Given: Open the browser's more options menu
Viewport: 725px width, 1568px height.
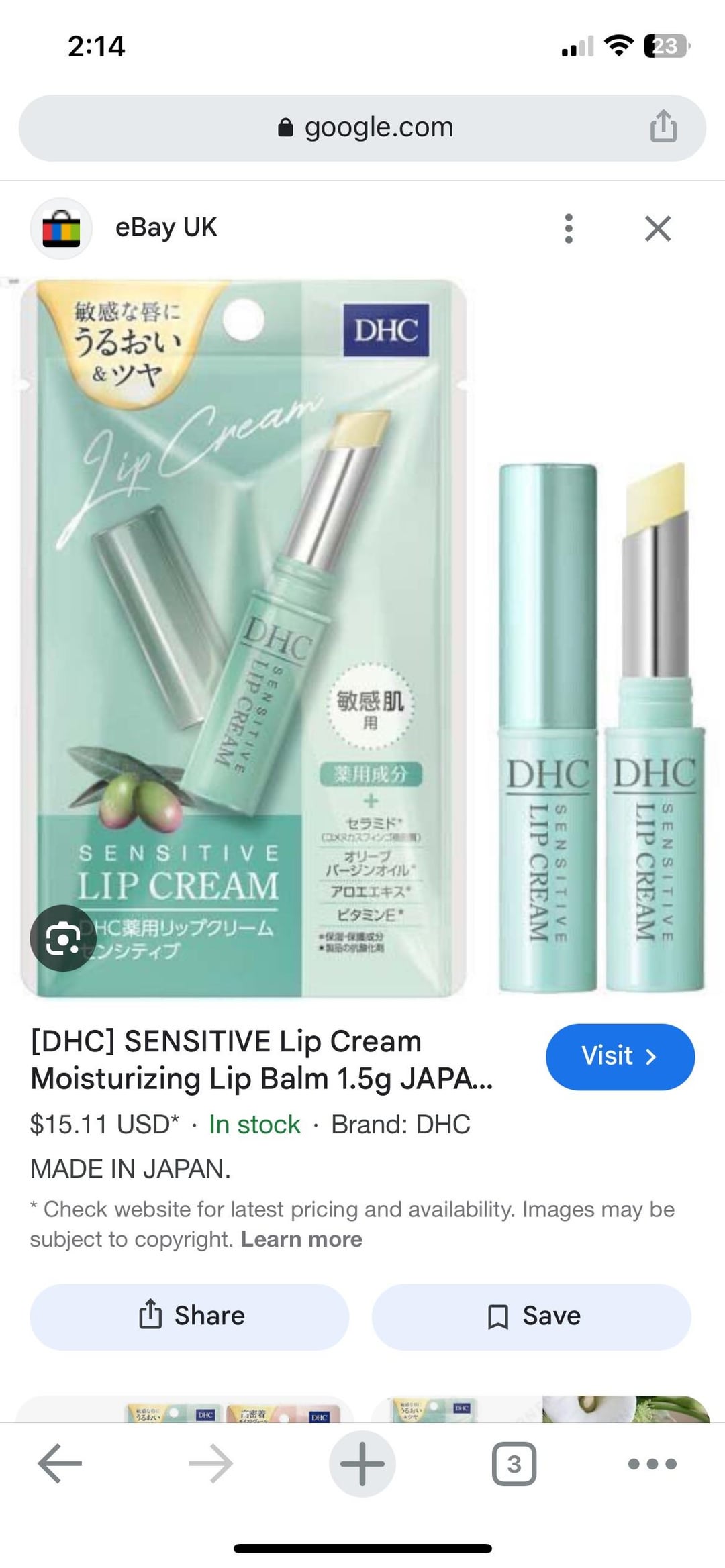Looking at the screenshot, I should pos(652,1463).
